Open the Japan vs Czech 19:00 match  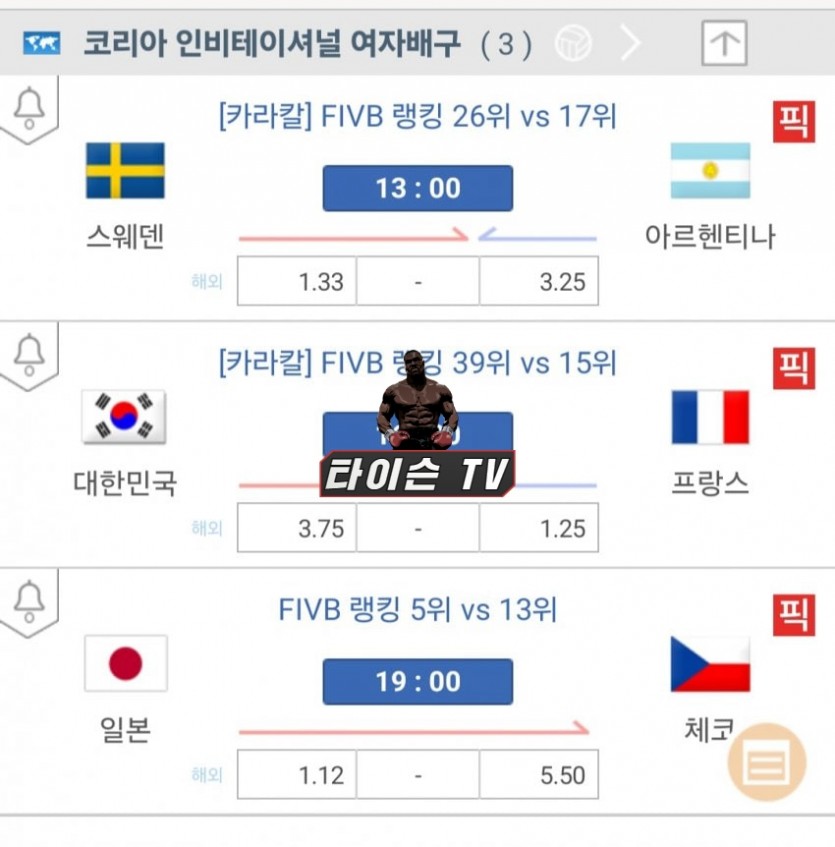coord(417,682)
